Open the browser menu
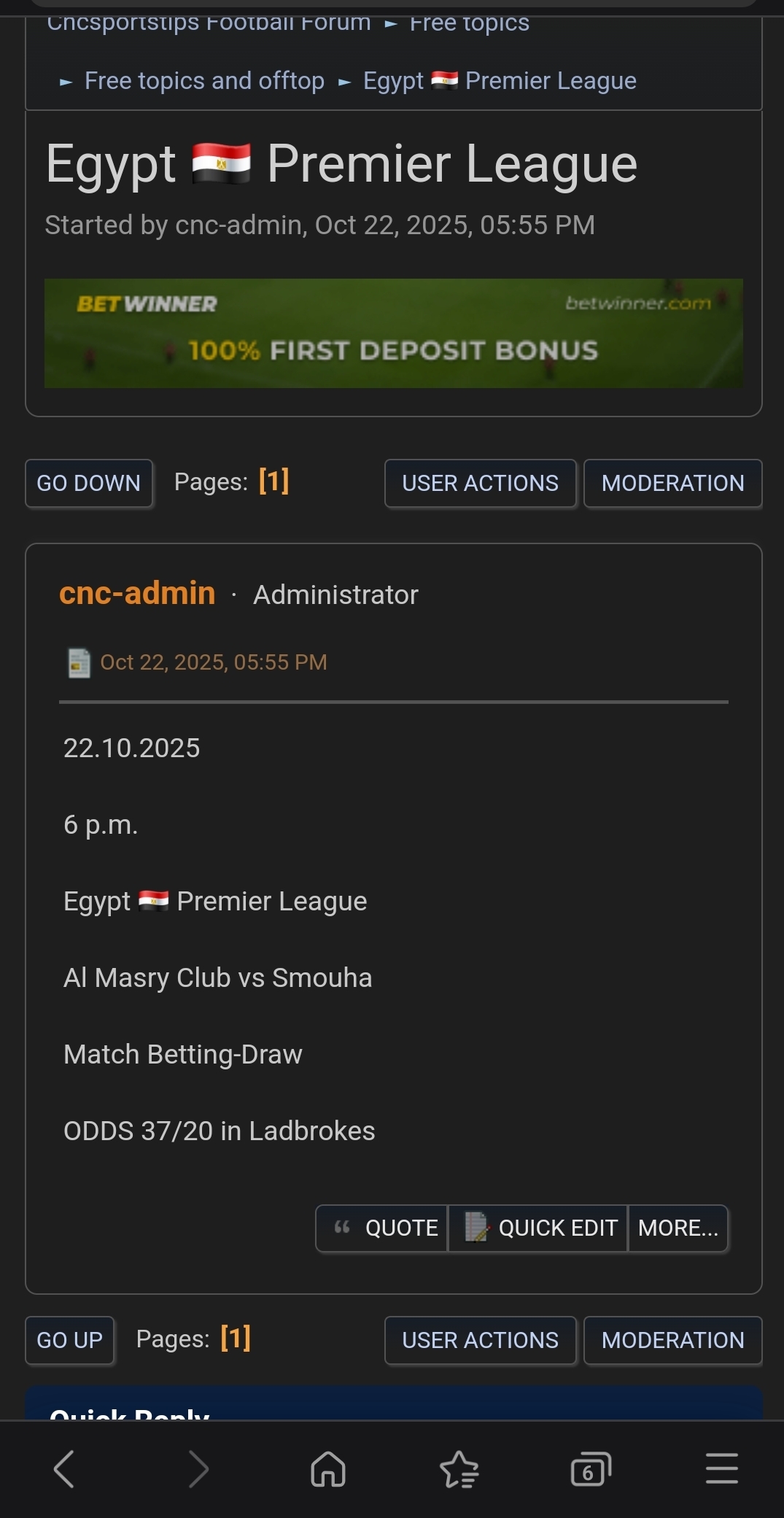Viewport: 784px width, 1518px height. (x=721, y=1468)
